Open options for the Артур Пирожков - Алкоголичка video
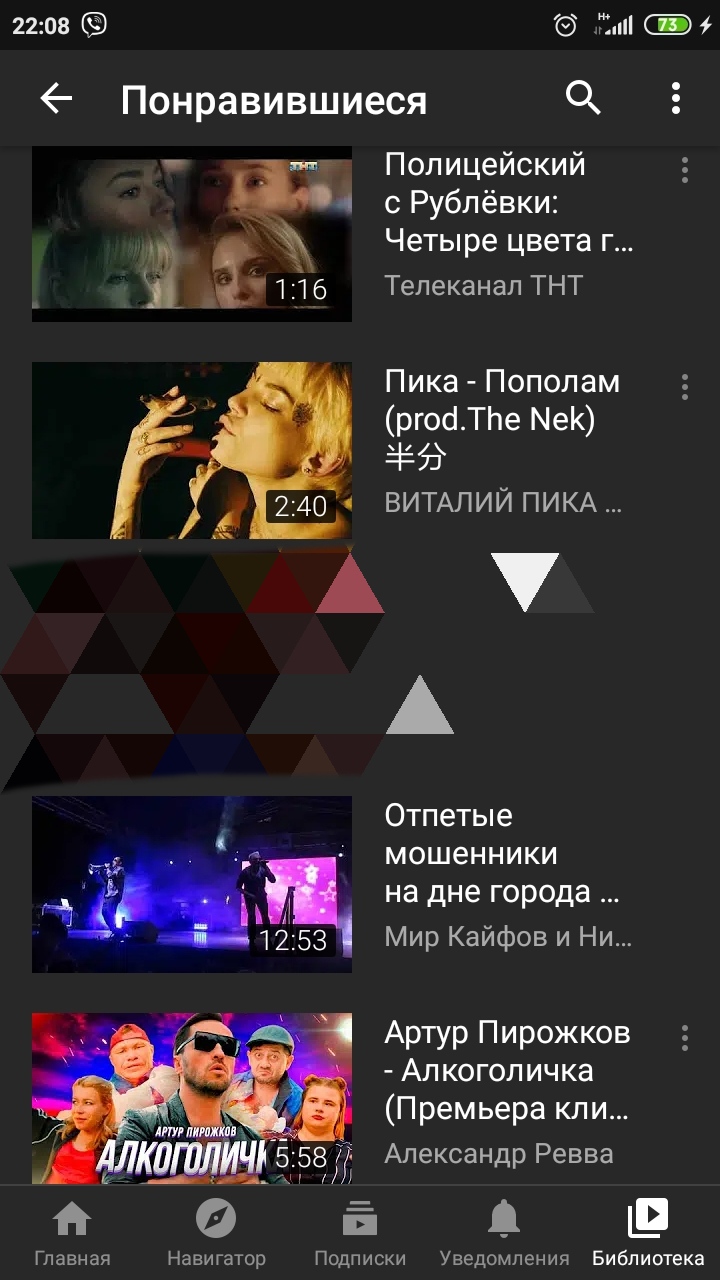Screen dimensions: 720x1280 tap(685, 1038)
